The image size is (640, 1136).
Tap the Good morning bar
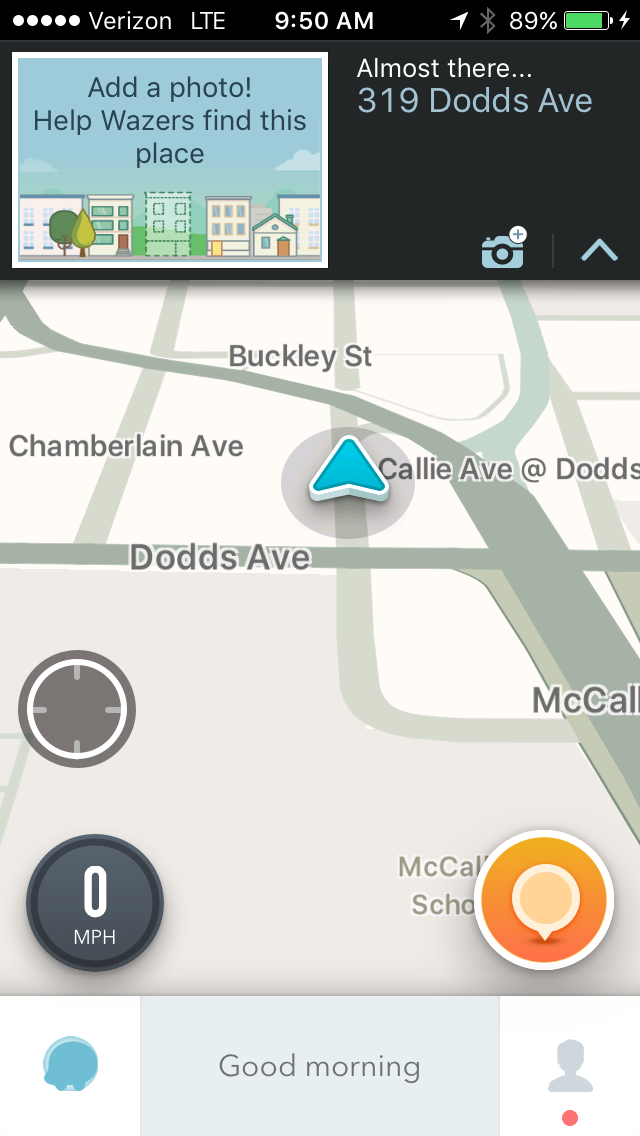(x=320, y=1066)
